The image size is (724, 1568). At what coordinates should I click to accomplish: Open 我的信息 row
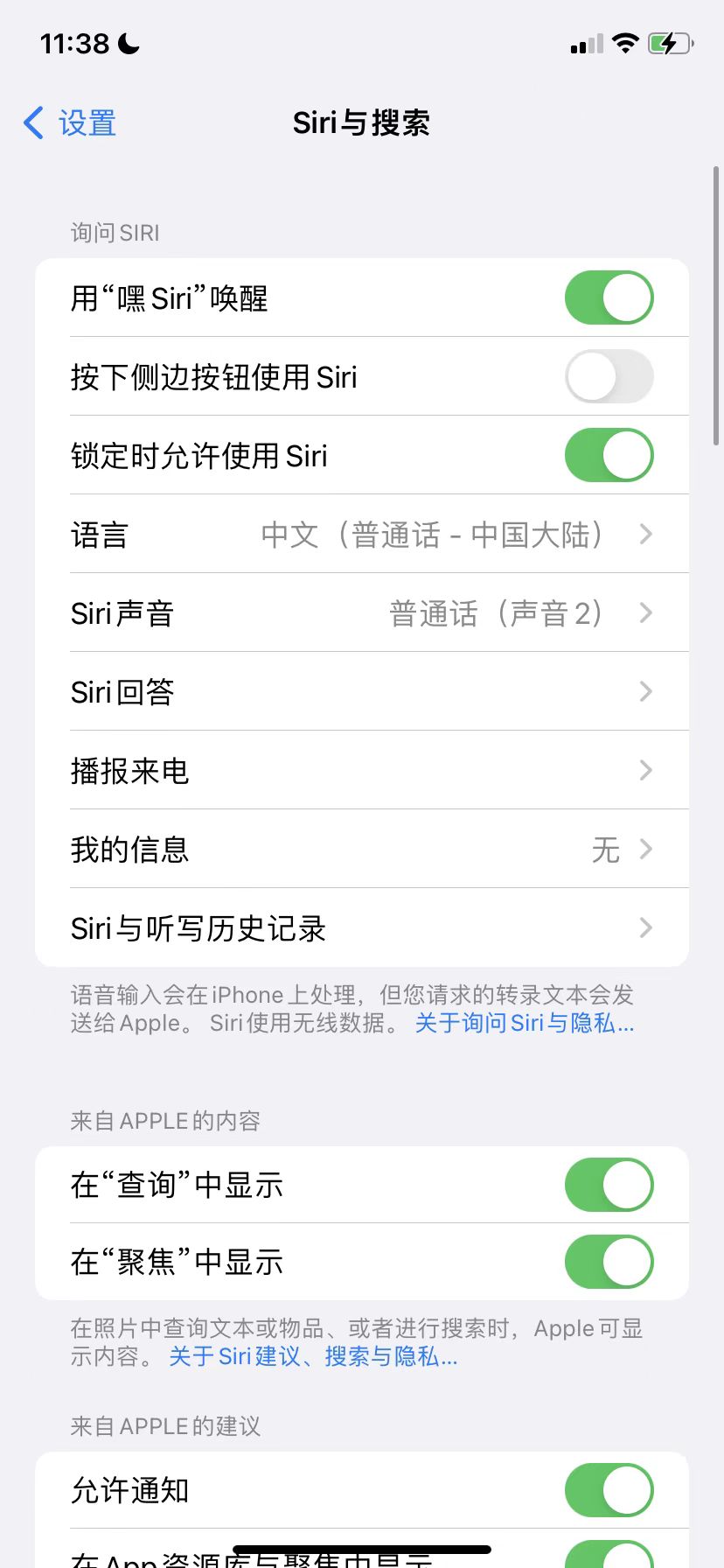pyautogui.click(x=362, y=849)
